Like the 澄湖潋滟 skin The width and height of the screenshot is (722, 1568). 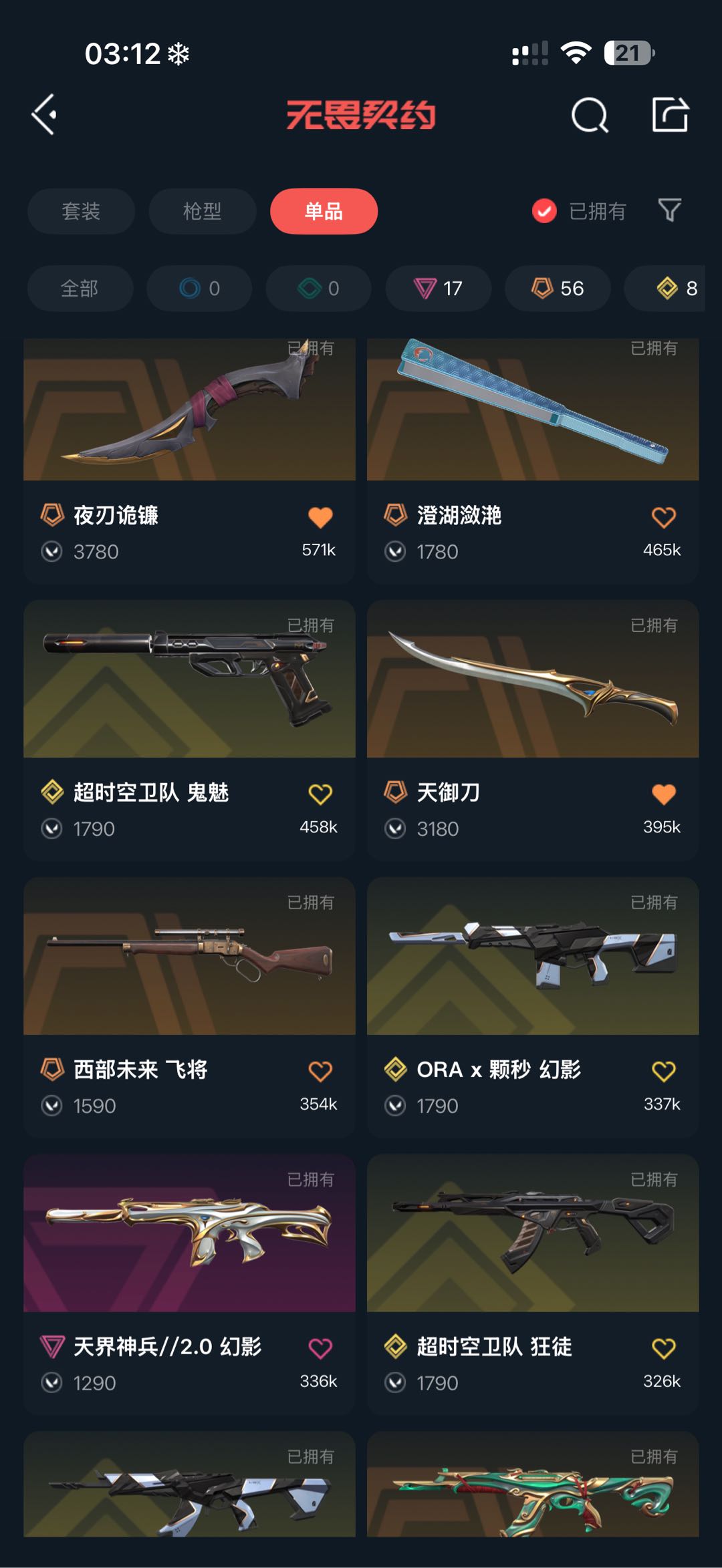(x=663, y=517)
